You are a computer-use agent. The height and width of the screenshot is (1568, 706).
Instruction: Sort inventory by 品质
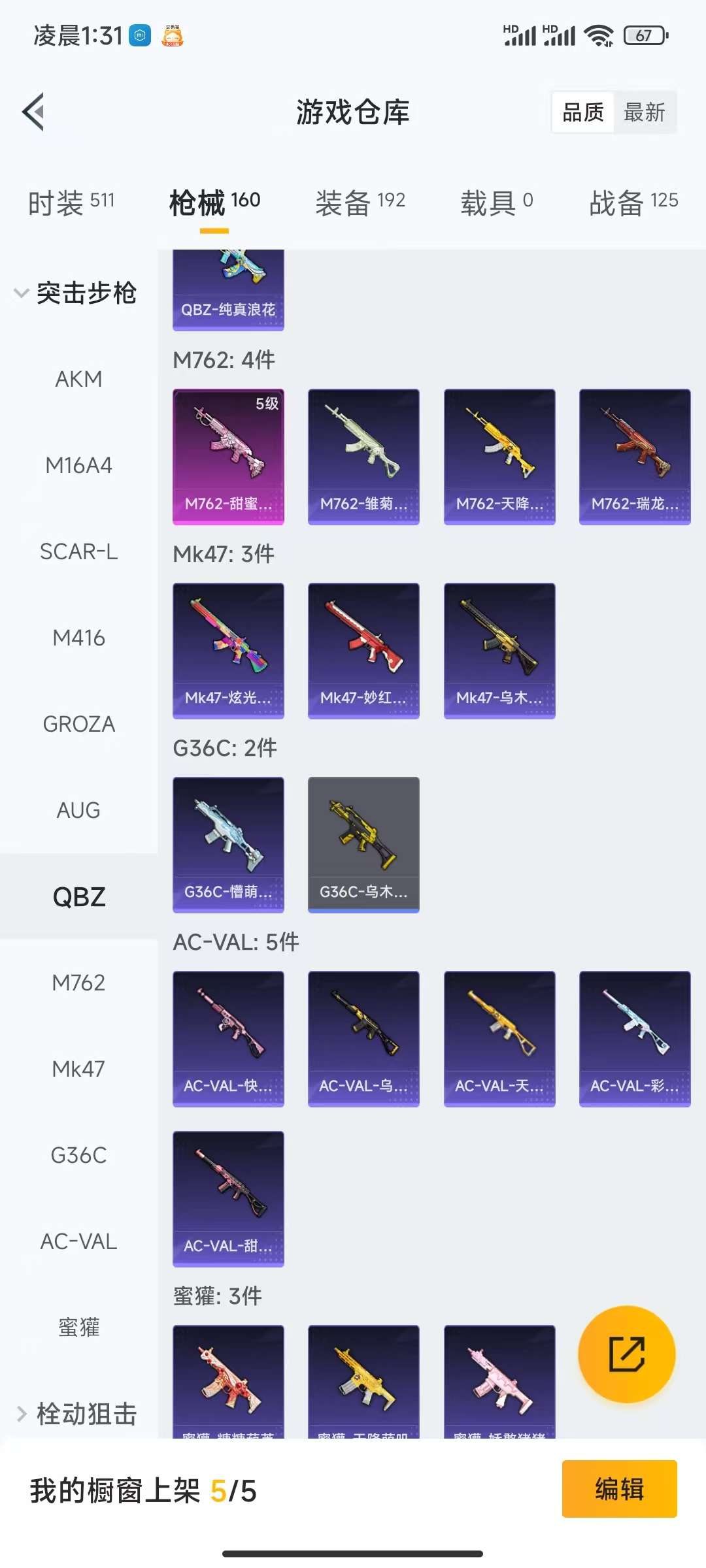pyautogui.click(x=582, y=112)
